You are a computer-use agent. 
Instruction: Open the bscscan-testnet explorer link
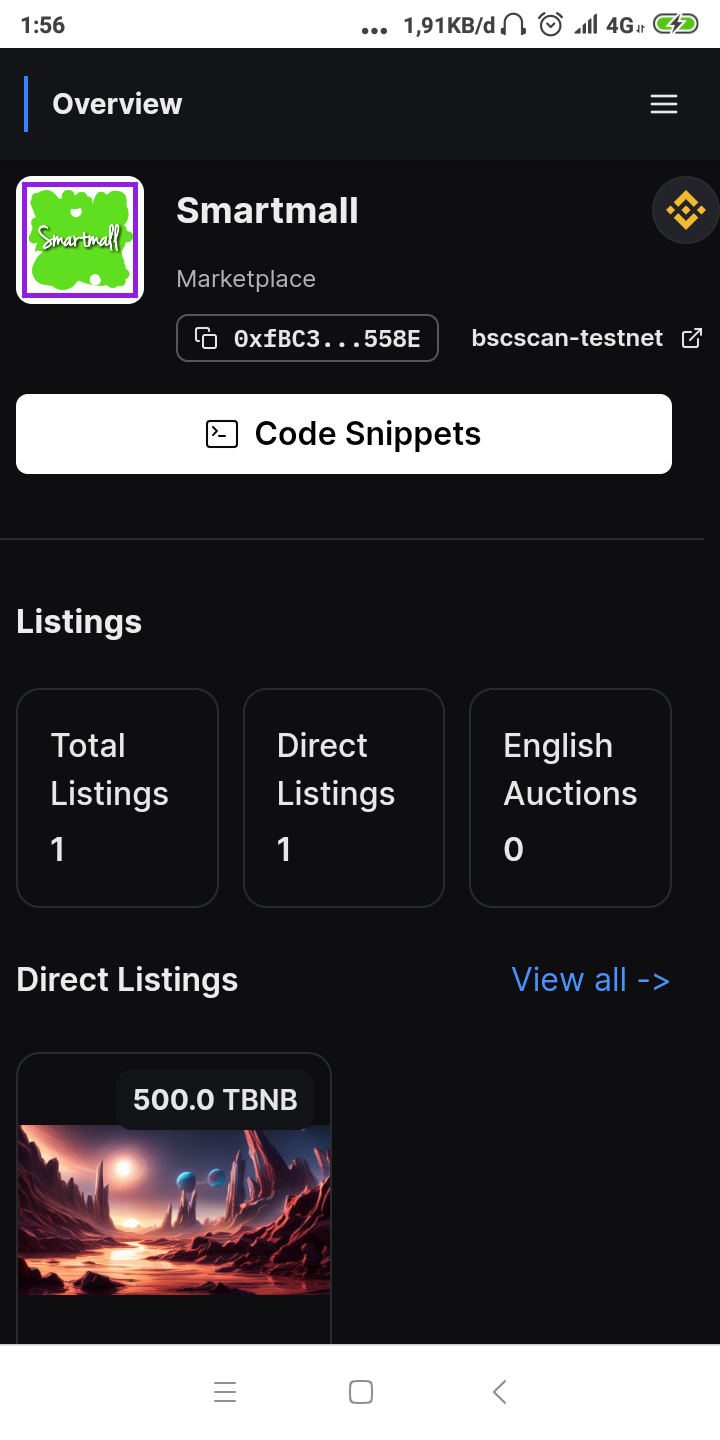coord(586,338)
